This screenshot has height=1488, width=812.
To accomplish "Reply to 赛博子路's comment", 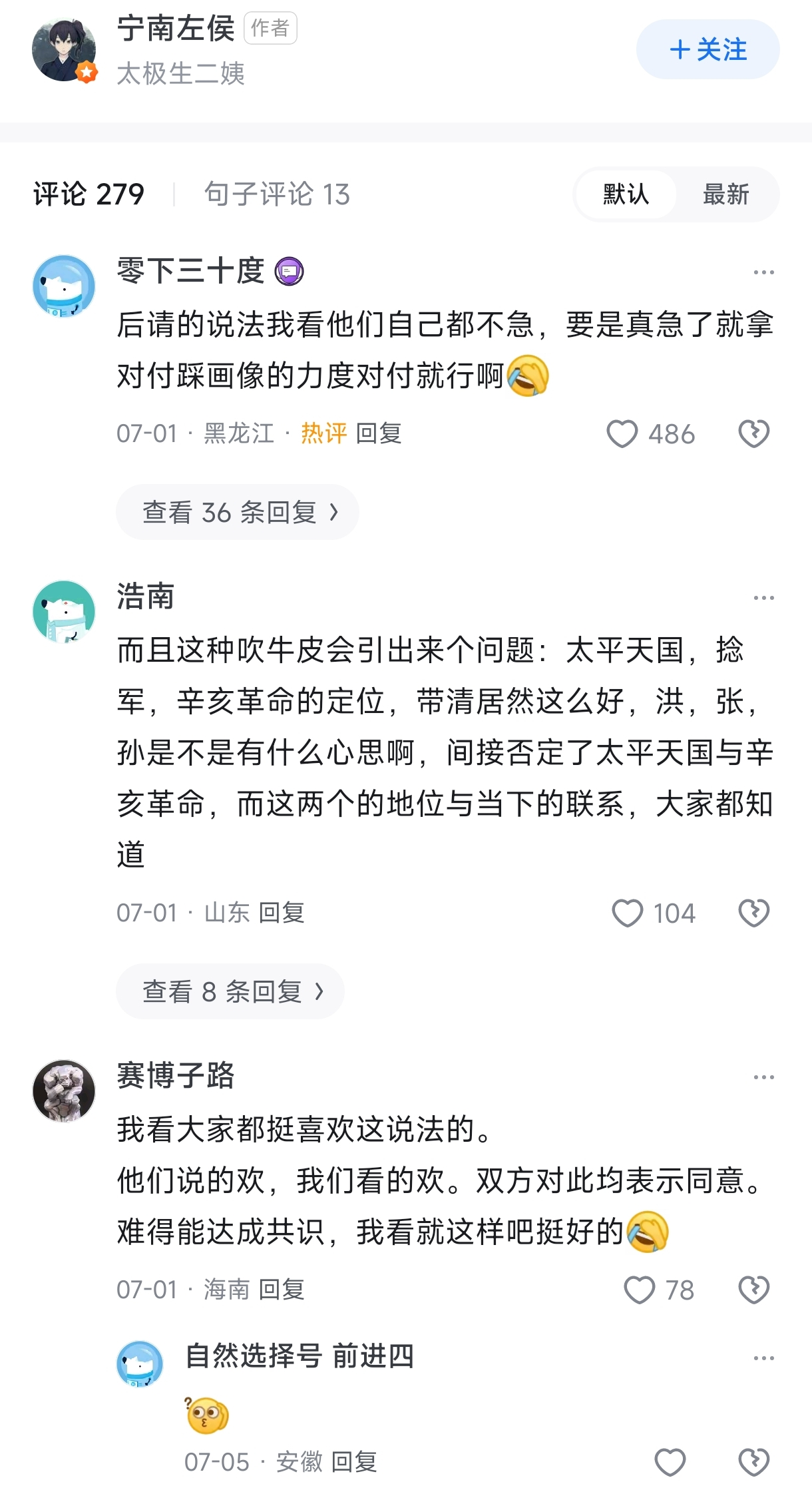I will click(x=281, y=1290).
